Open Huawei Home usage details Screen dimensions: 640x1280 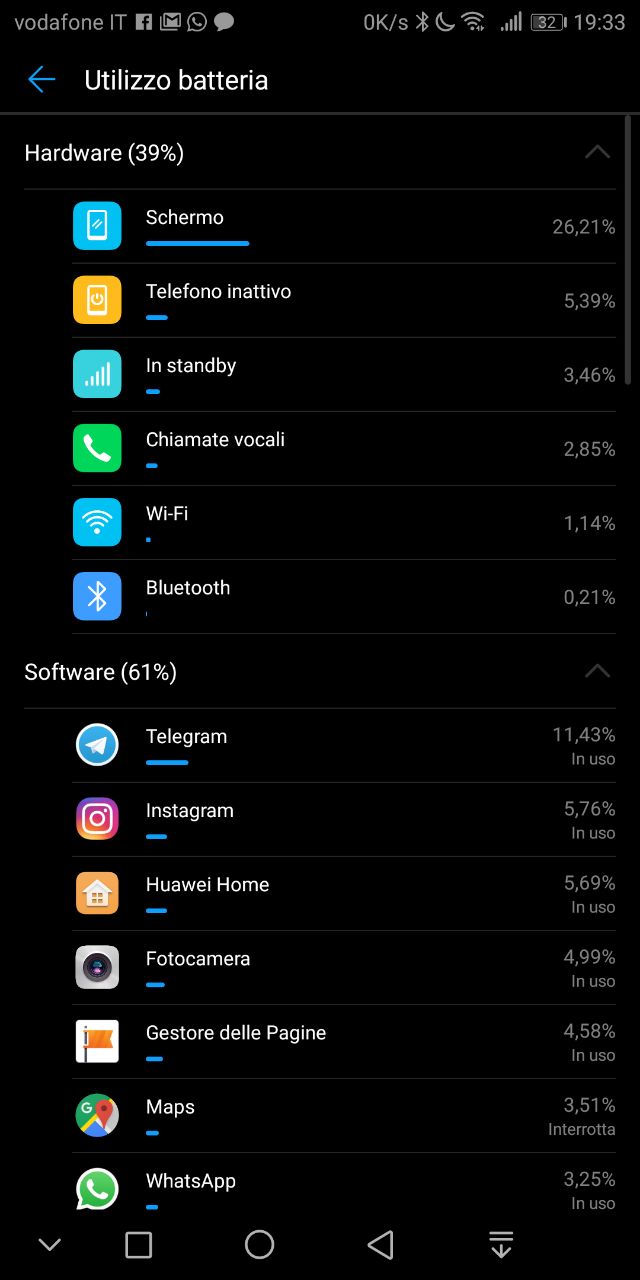tap(344, 894)
